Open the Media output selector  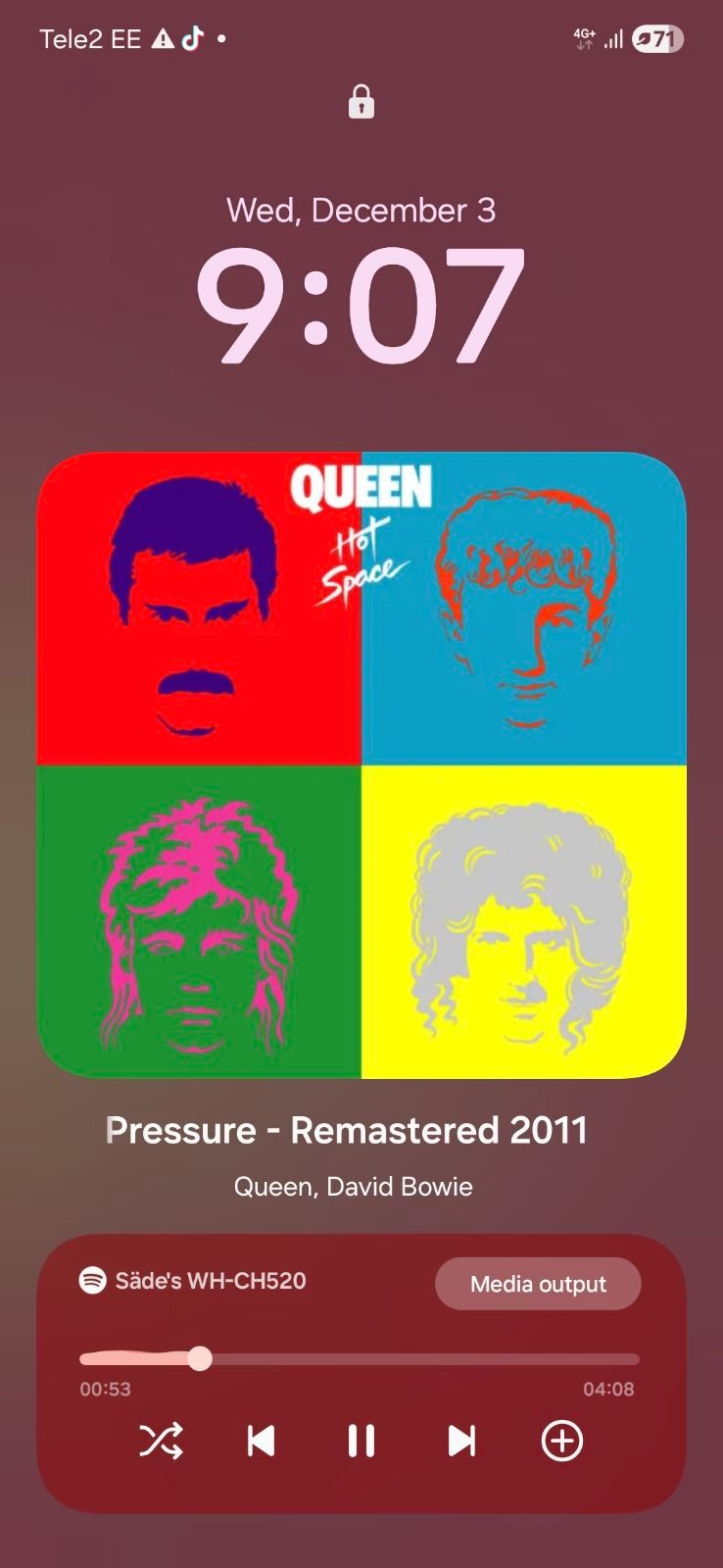click(538, 1284)
